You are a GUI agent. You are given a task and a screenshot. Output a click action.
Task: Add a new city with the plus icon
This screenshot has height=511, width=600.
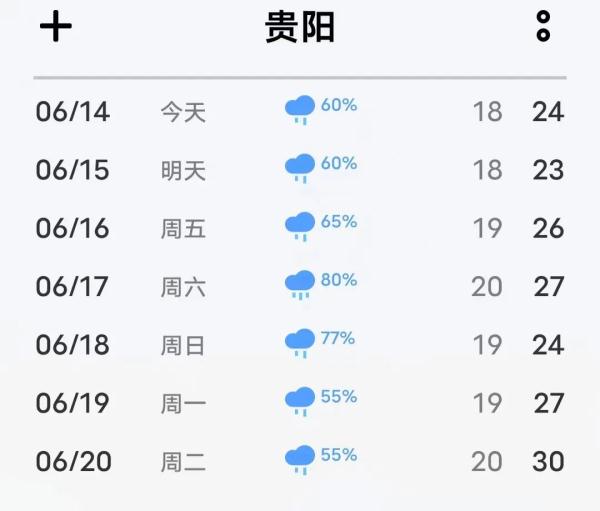55,28
